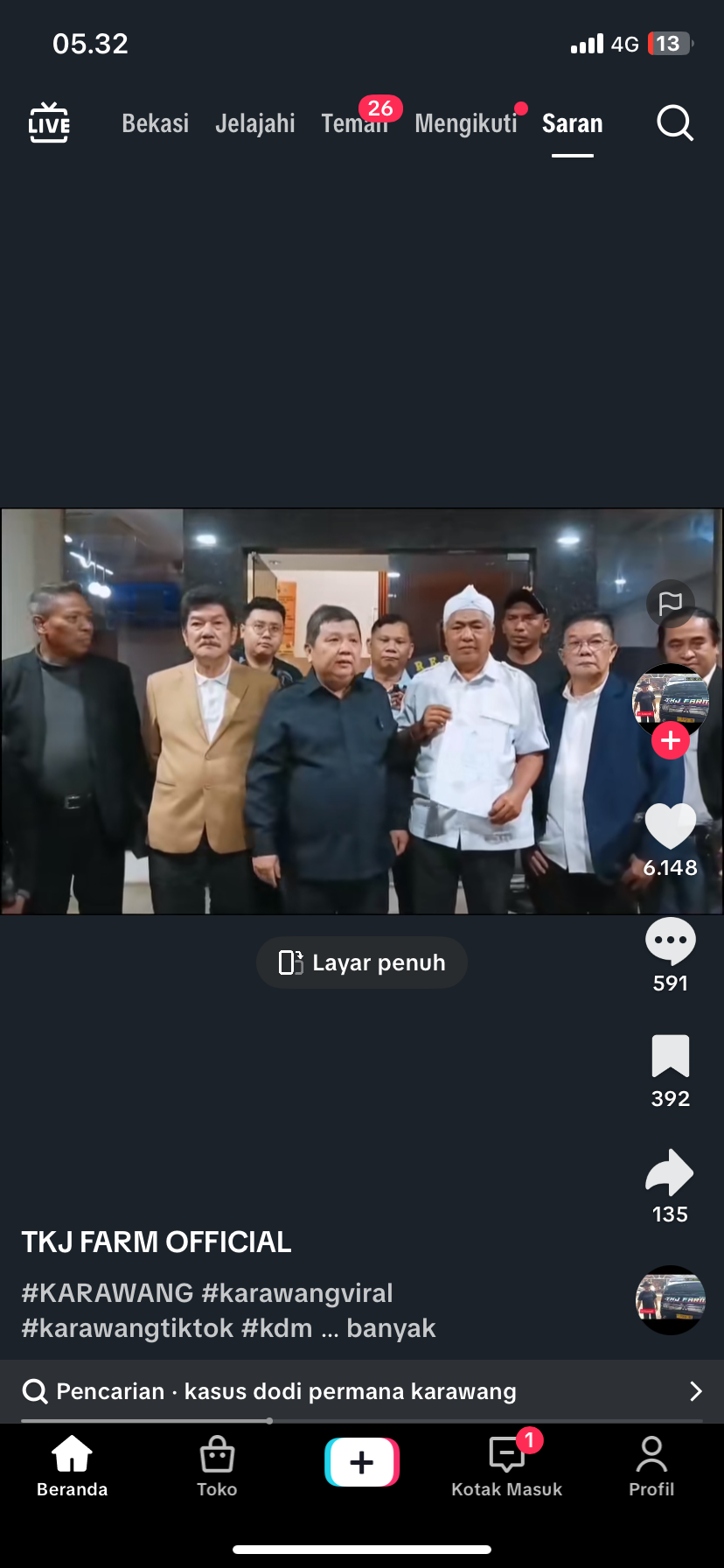Switch to the Jelajahi tab

(254, 123)
